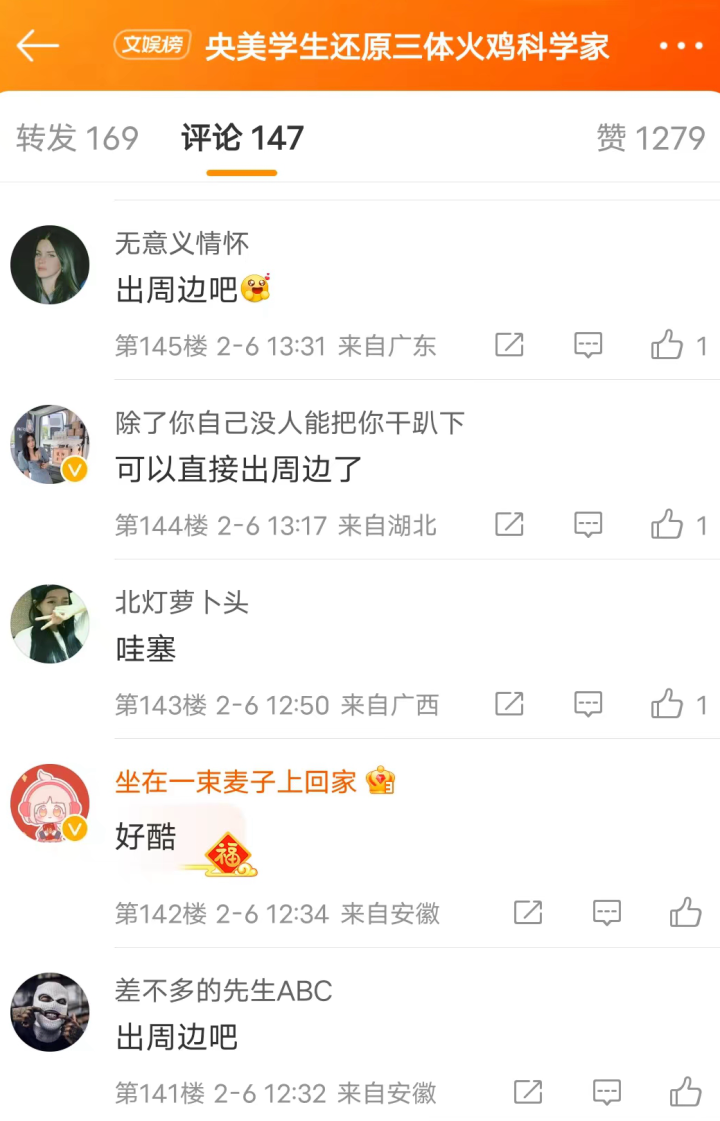The height and width of the screenshot is (1121, 720).
Task: Repost the comment from 无意义情怀
Action: pyautogui.click(x=509, y=346)
